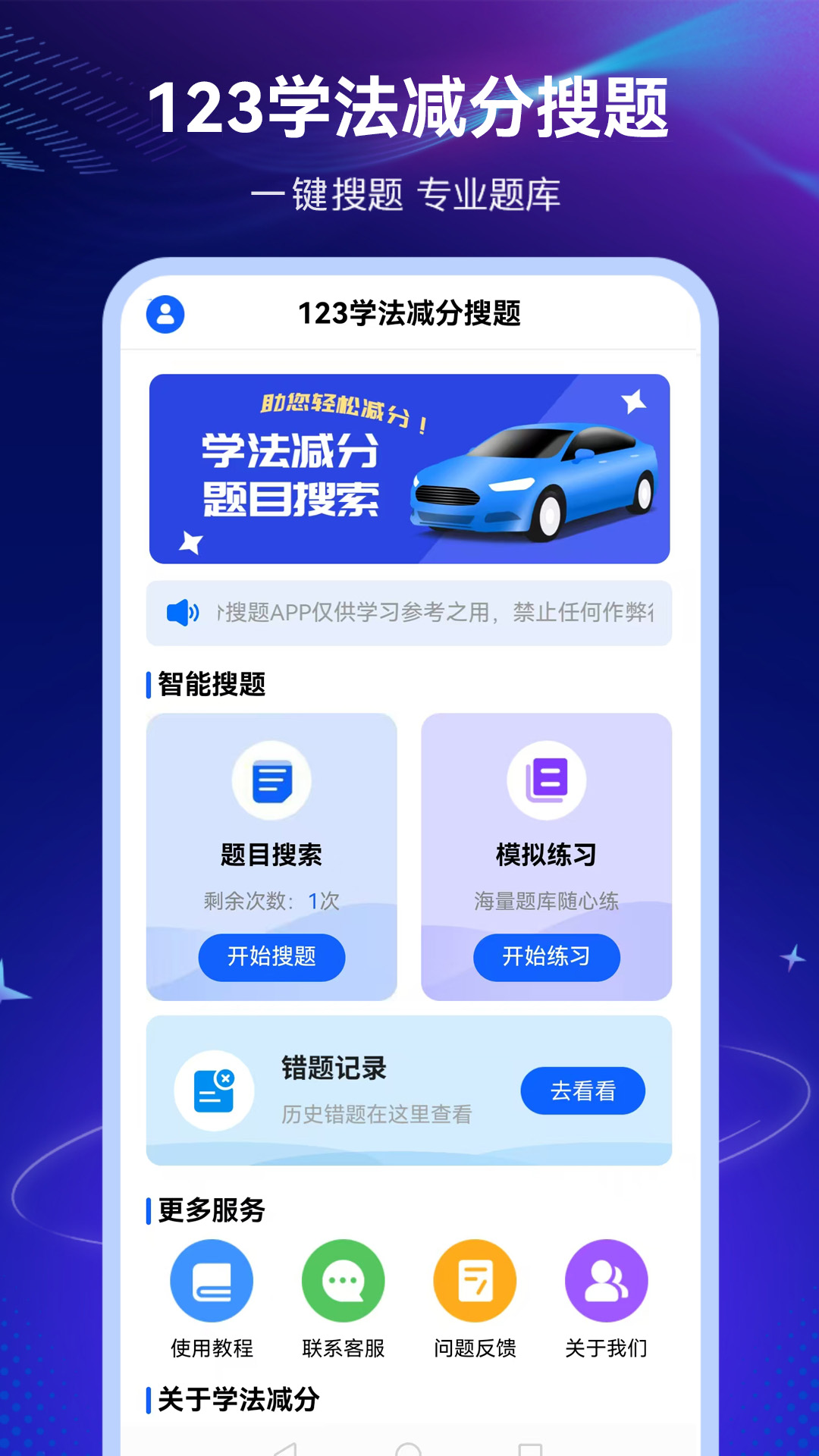Click the 问题反馈 feedback icon
Screen dimensions: 819x1456
point(475,1280)
